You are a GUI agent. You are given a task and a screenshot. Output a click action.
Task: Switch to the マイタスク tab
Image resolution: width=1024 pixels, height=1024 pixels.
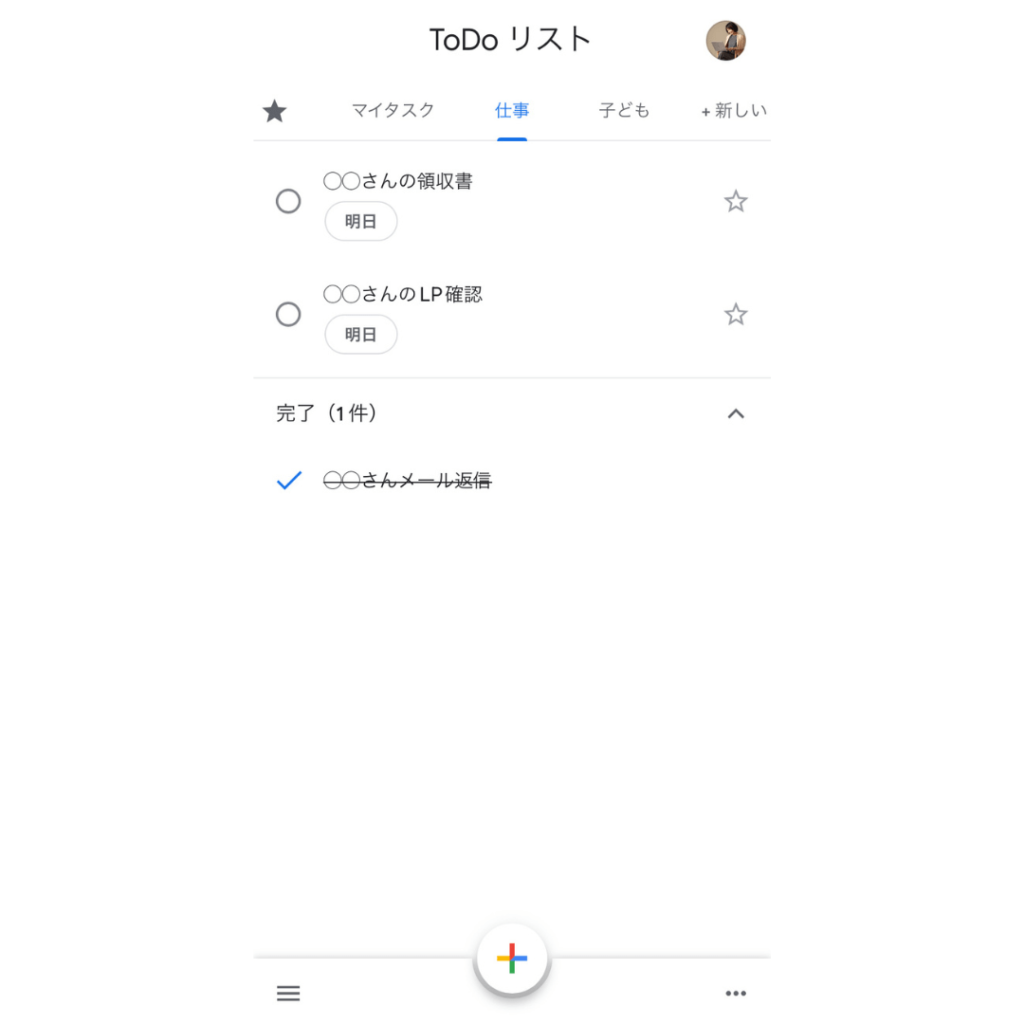click(x=392, y=111)
